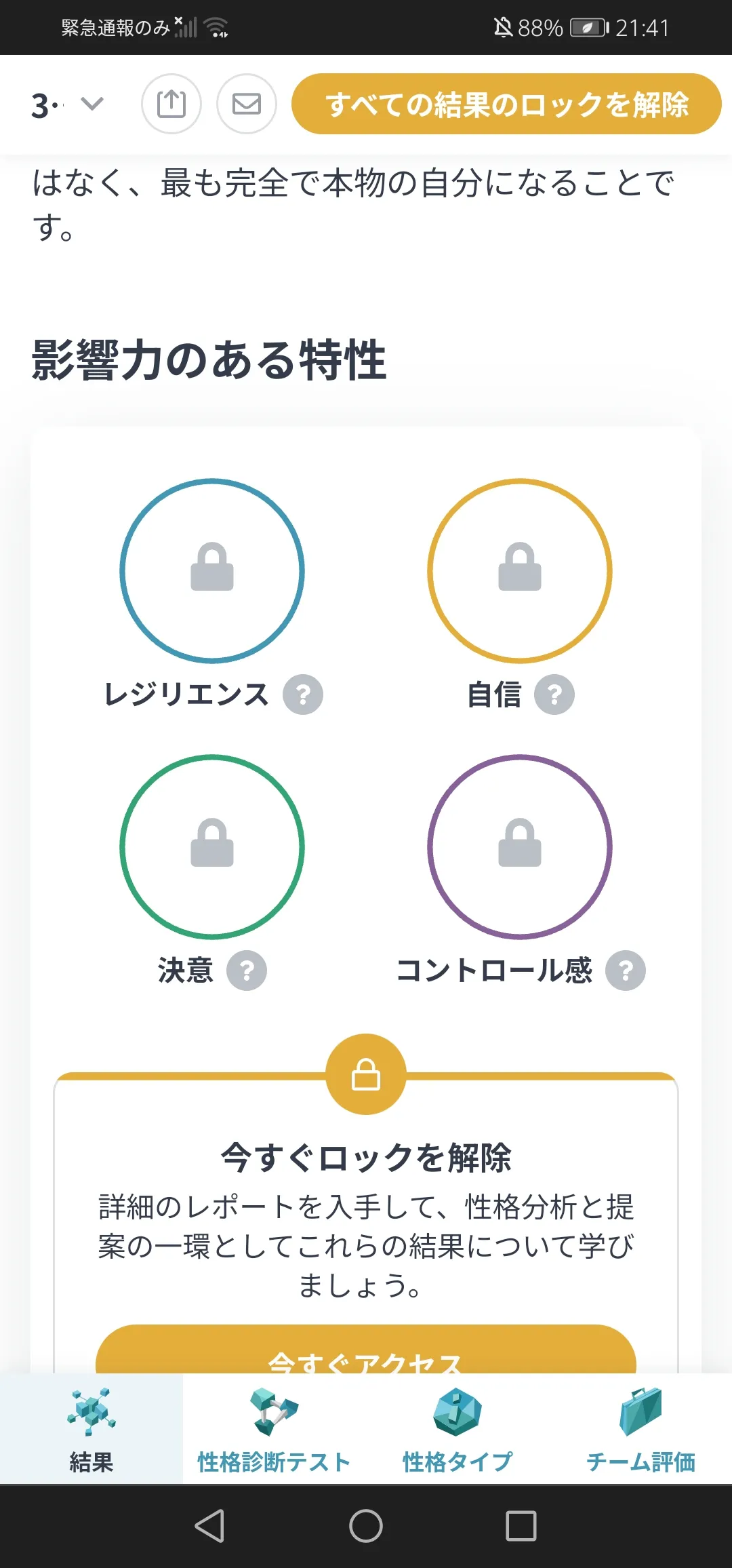Tap 今すぐアクセス button
This screenshot has height=1568, width=732.
(366, 1350)
